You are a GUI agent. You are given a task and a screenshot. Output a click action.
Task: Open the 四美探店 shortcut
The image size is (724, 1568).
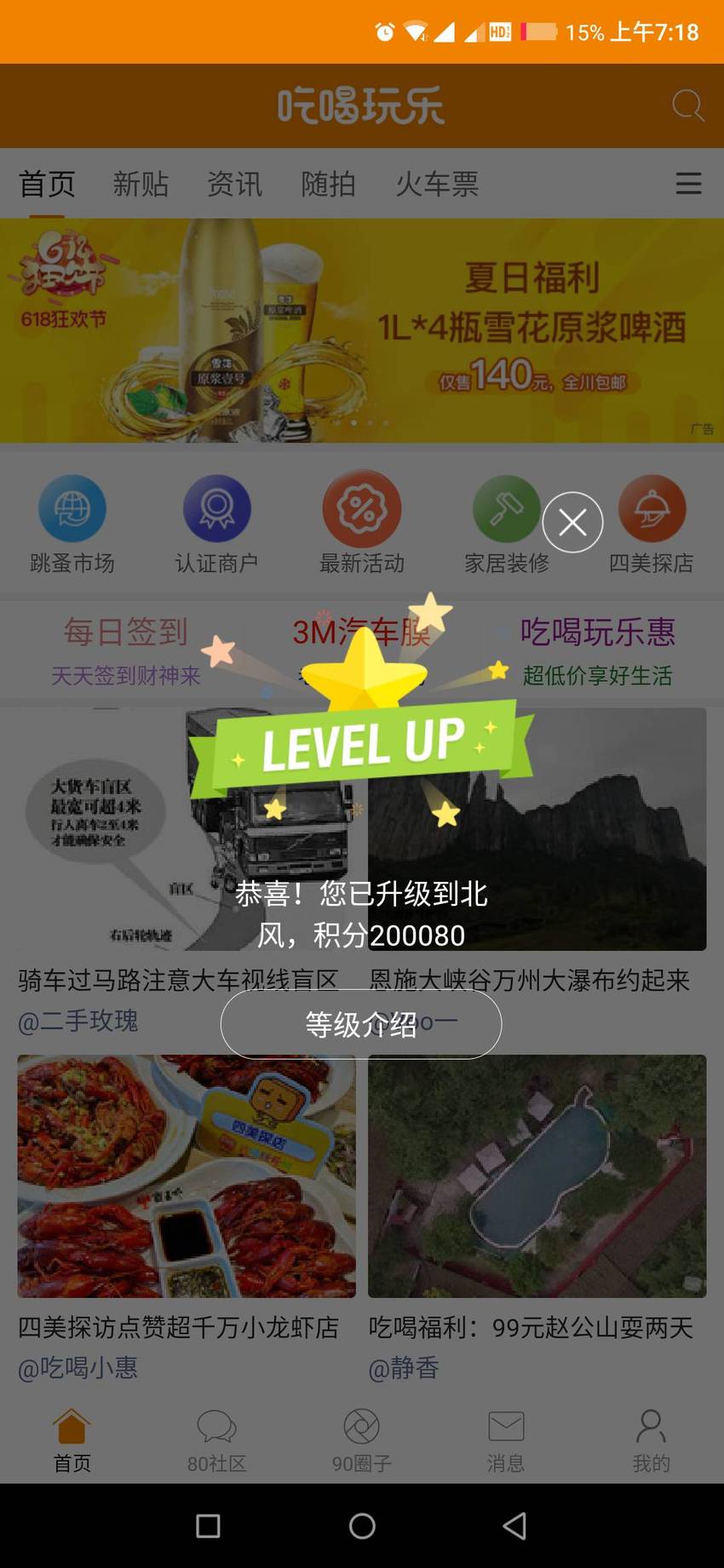652,524
